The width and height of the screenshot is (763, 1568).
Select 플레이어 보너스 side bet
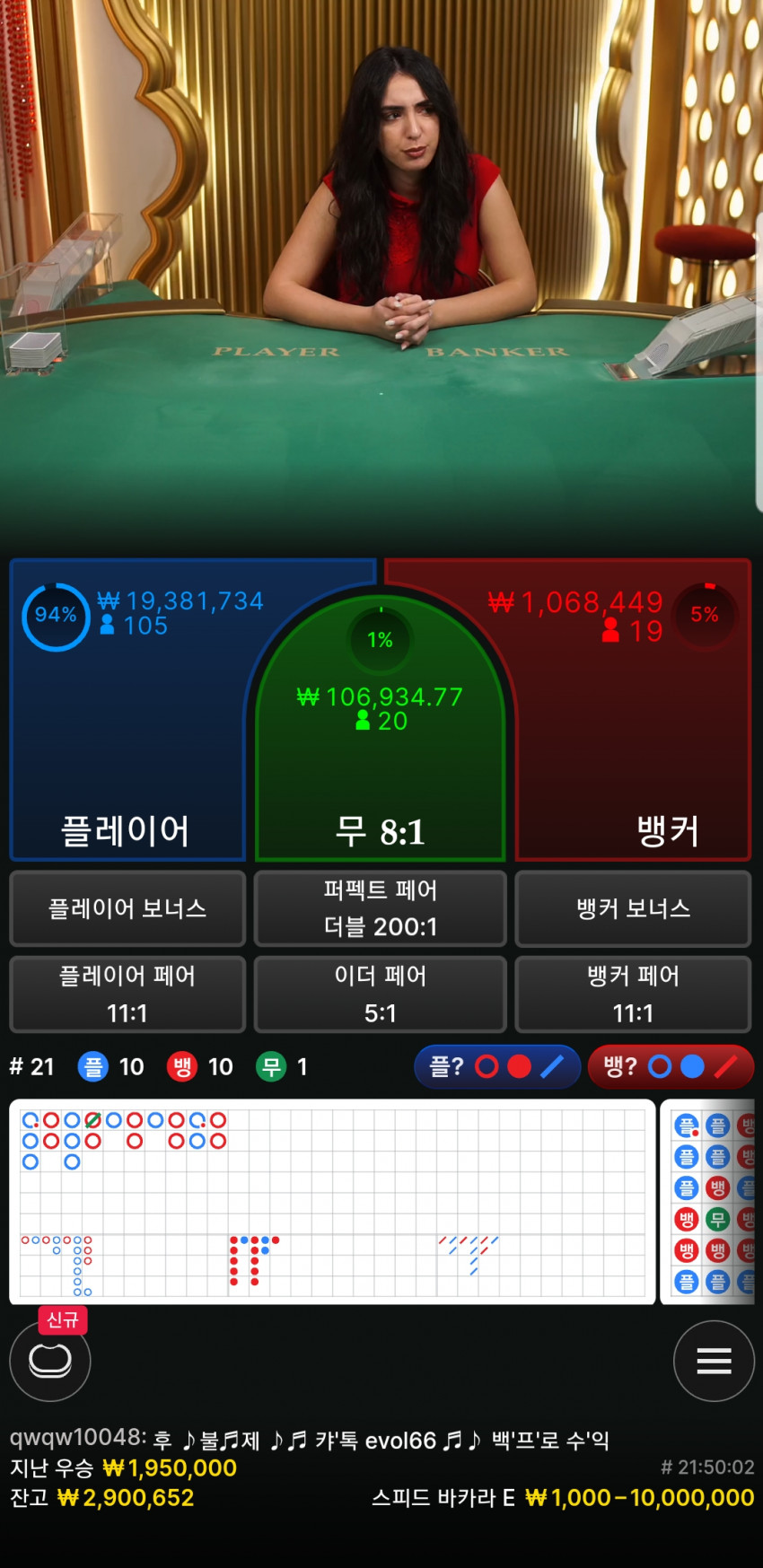tap(127, 908)
